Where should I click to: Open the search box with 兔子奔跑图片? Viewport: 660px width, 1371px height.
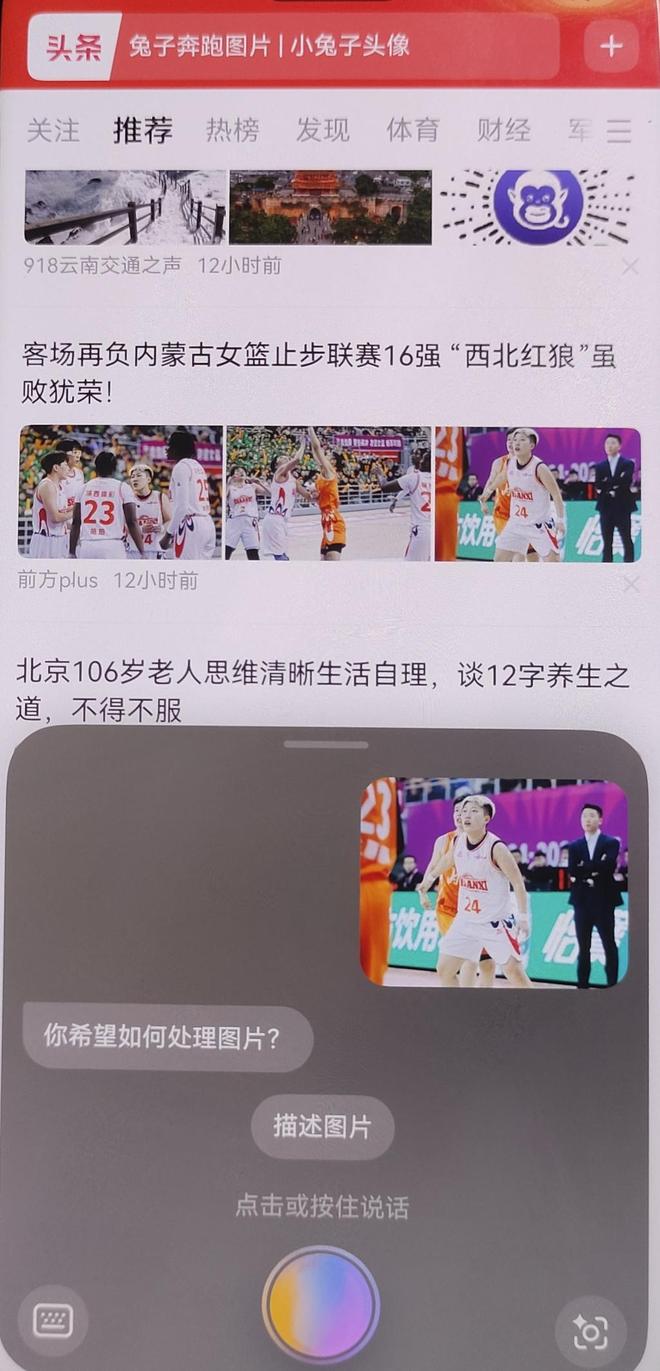[330, 46]
